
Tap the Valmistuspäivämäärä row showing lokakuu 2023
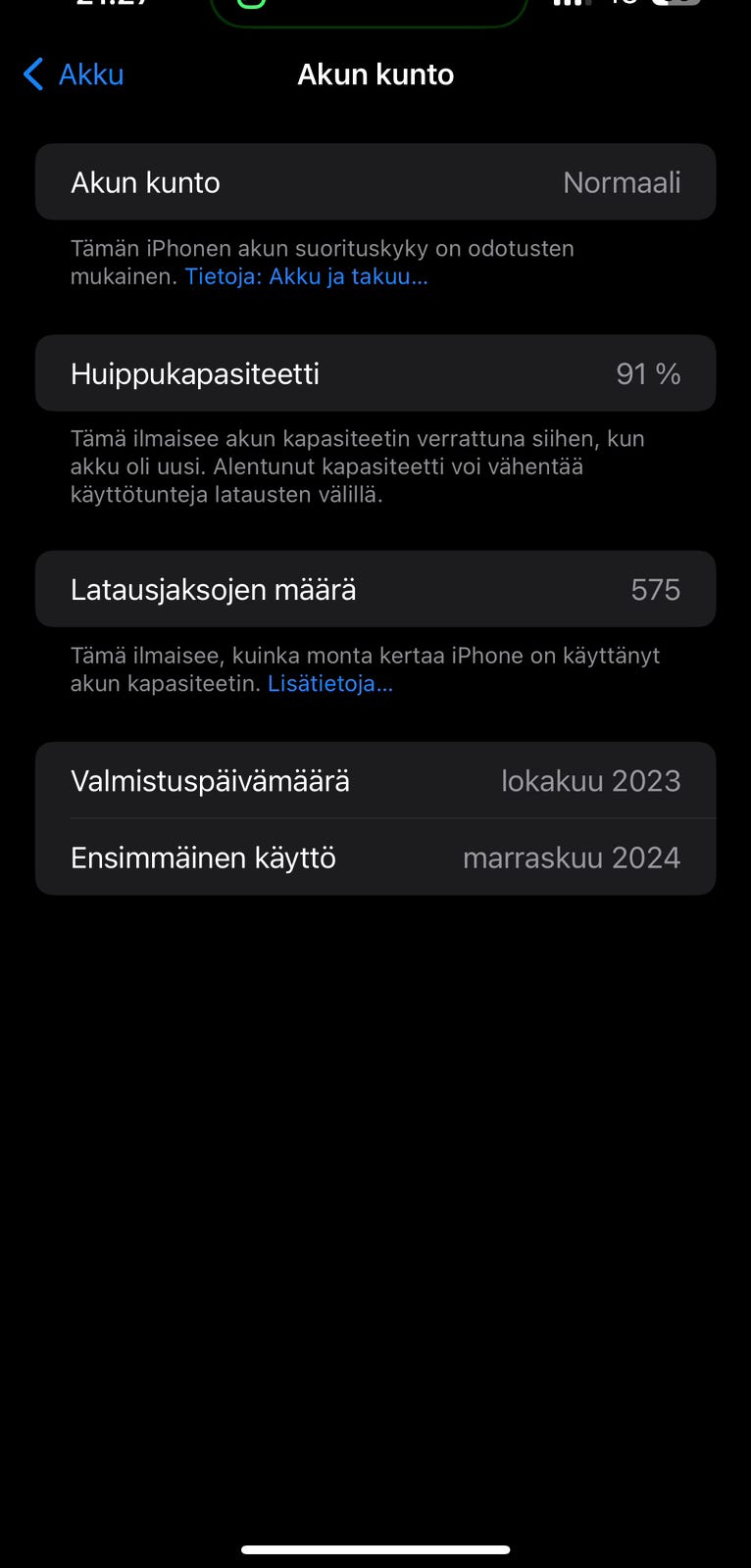(x=375, y=780)
